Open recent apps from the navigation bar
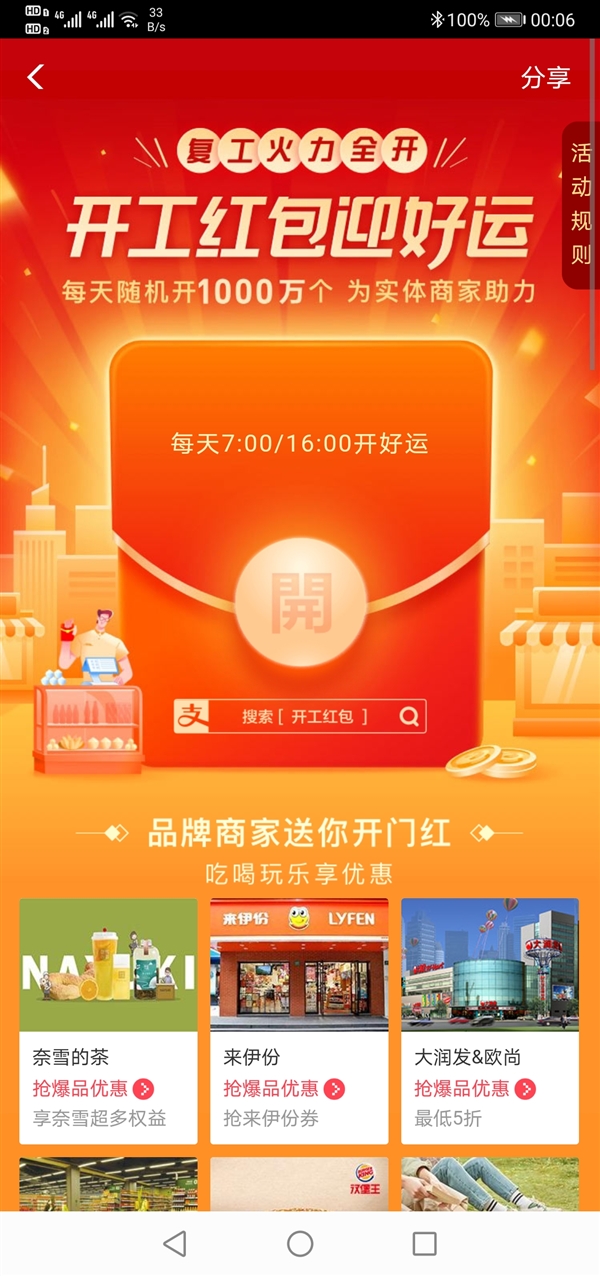The height and width of the screenshot is (1276, 600). [424, 1243]
